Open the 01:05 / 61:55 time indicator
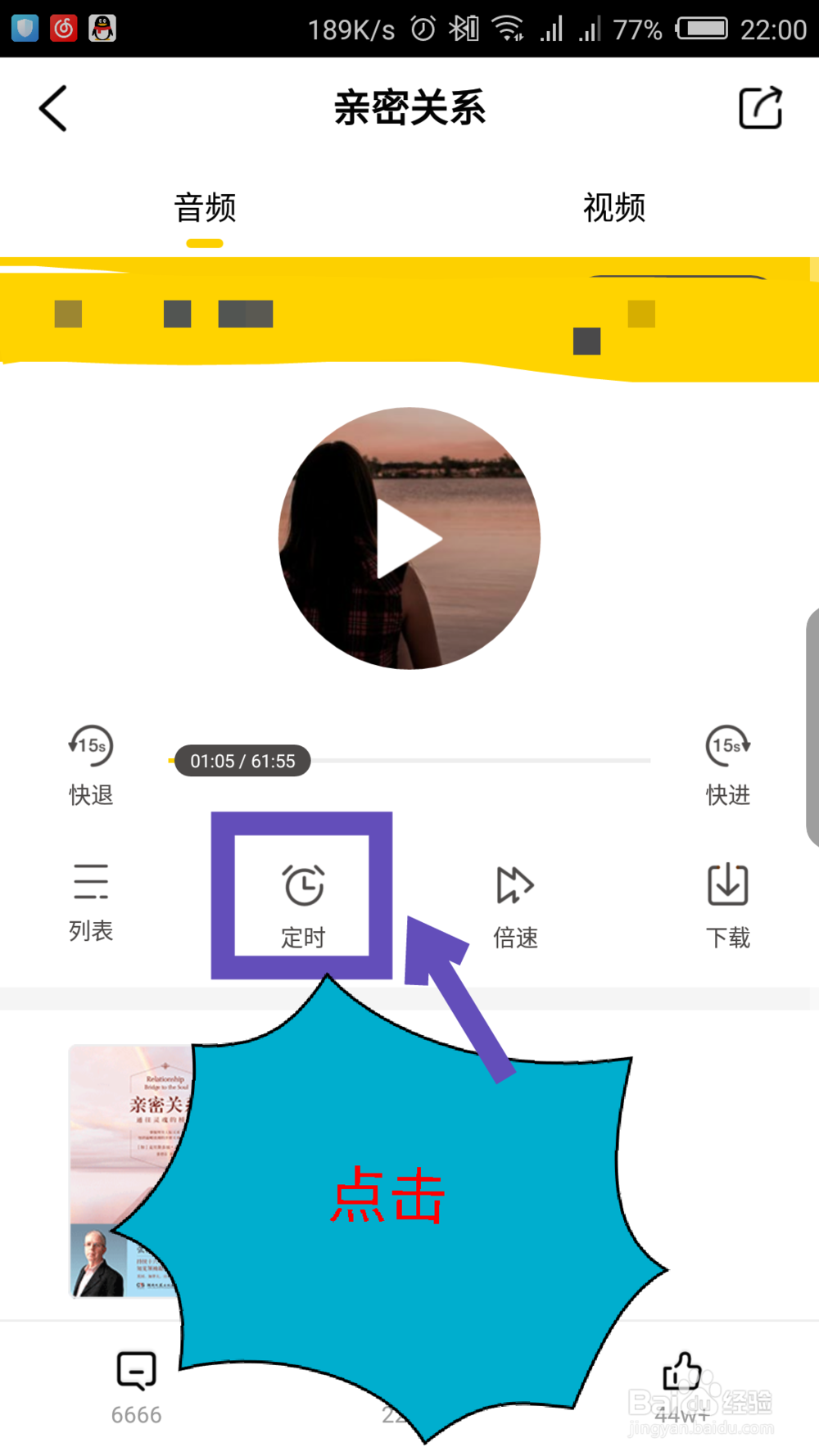819x1456 pixels. click(242, 761)
